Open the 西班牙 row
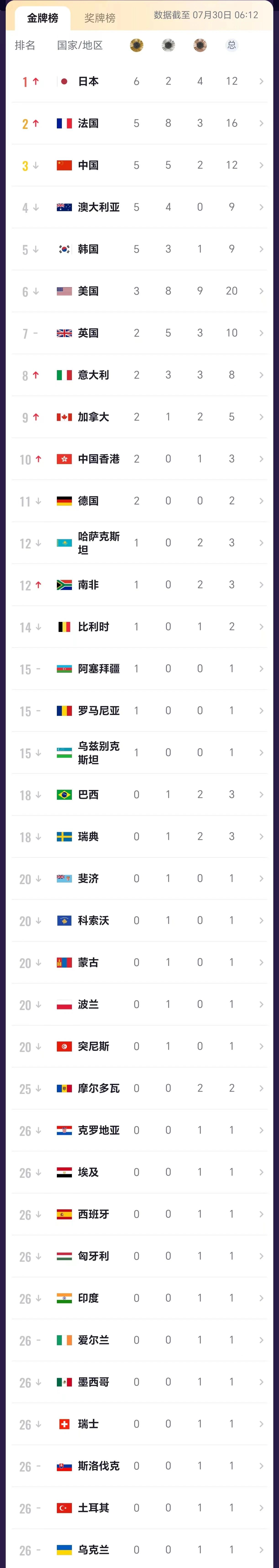The image size is (279, 1568). pyautogui.click(x=139, y=1214)
